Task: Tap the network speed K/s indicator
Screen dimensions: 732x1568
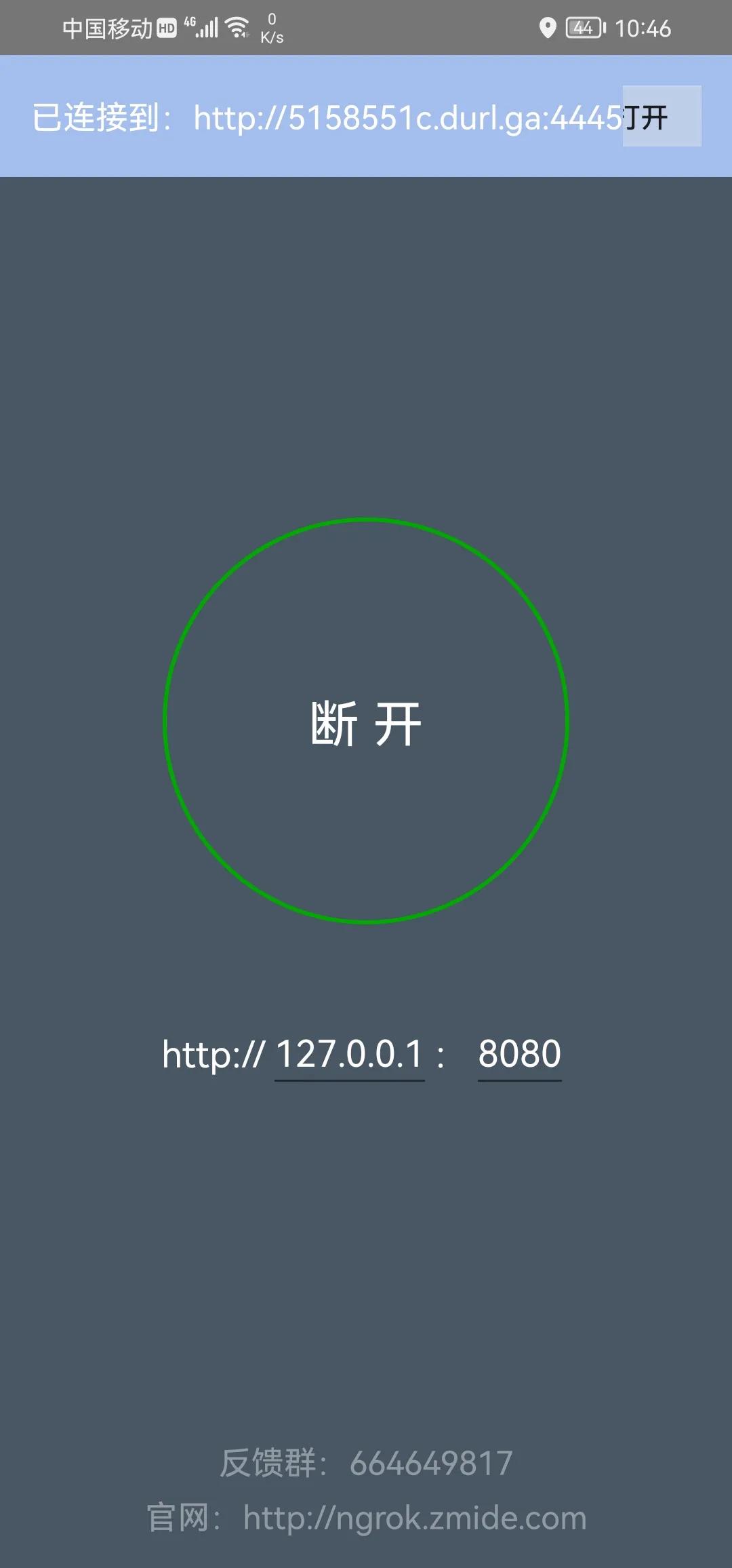Action: pos(270,27)
